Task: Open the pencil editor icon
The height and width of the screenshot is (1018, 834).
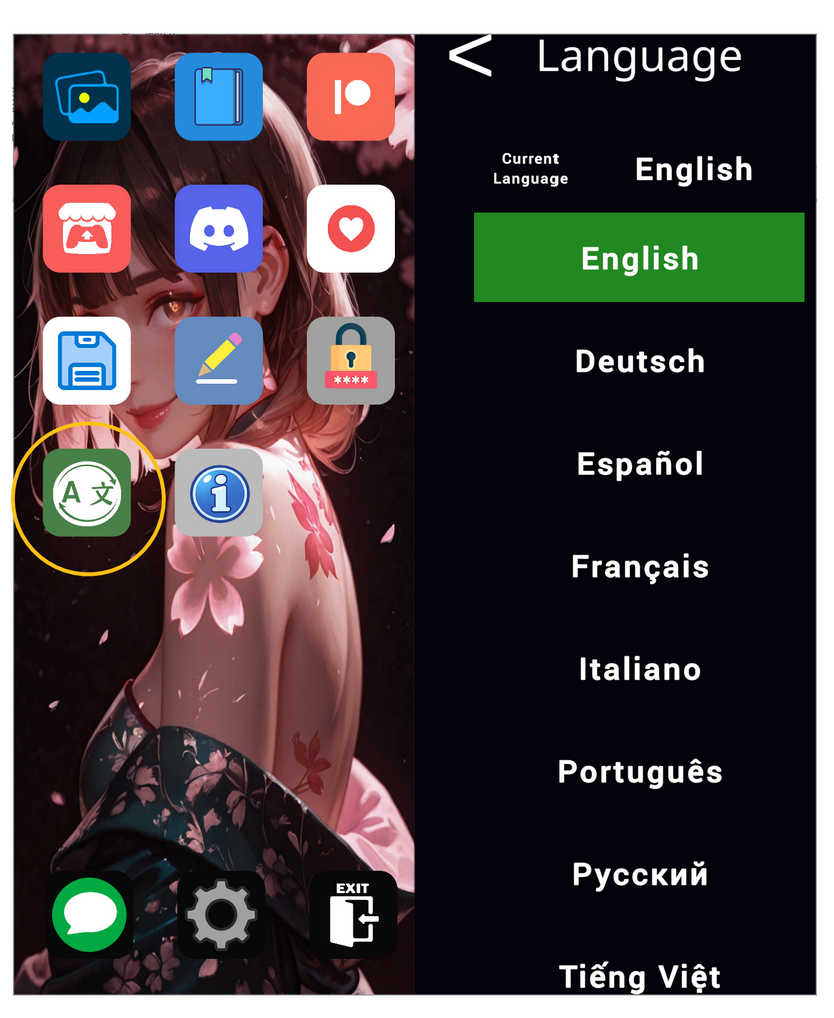Action: tap(219, 361)
